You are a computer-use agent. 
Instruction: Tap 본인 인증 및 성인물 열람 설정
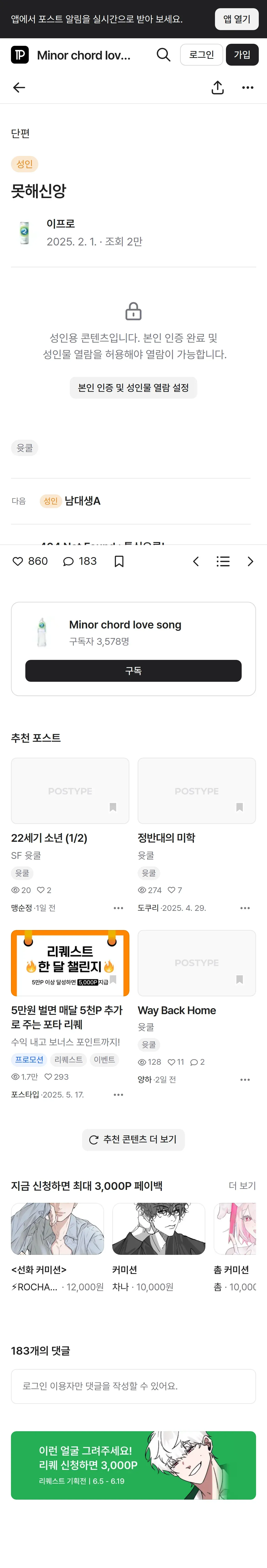click(x=133, y=388)
